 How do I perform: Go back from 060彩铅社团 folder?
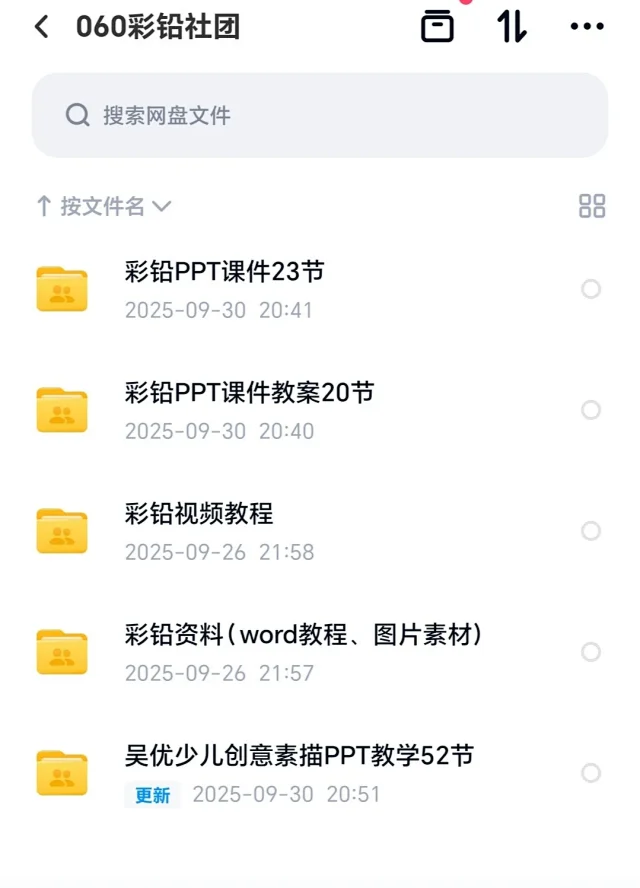click(42, 27)
